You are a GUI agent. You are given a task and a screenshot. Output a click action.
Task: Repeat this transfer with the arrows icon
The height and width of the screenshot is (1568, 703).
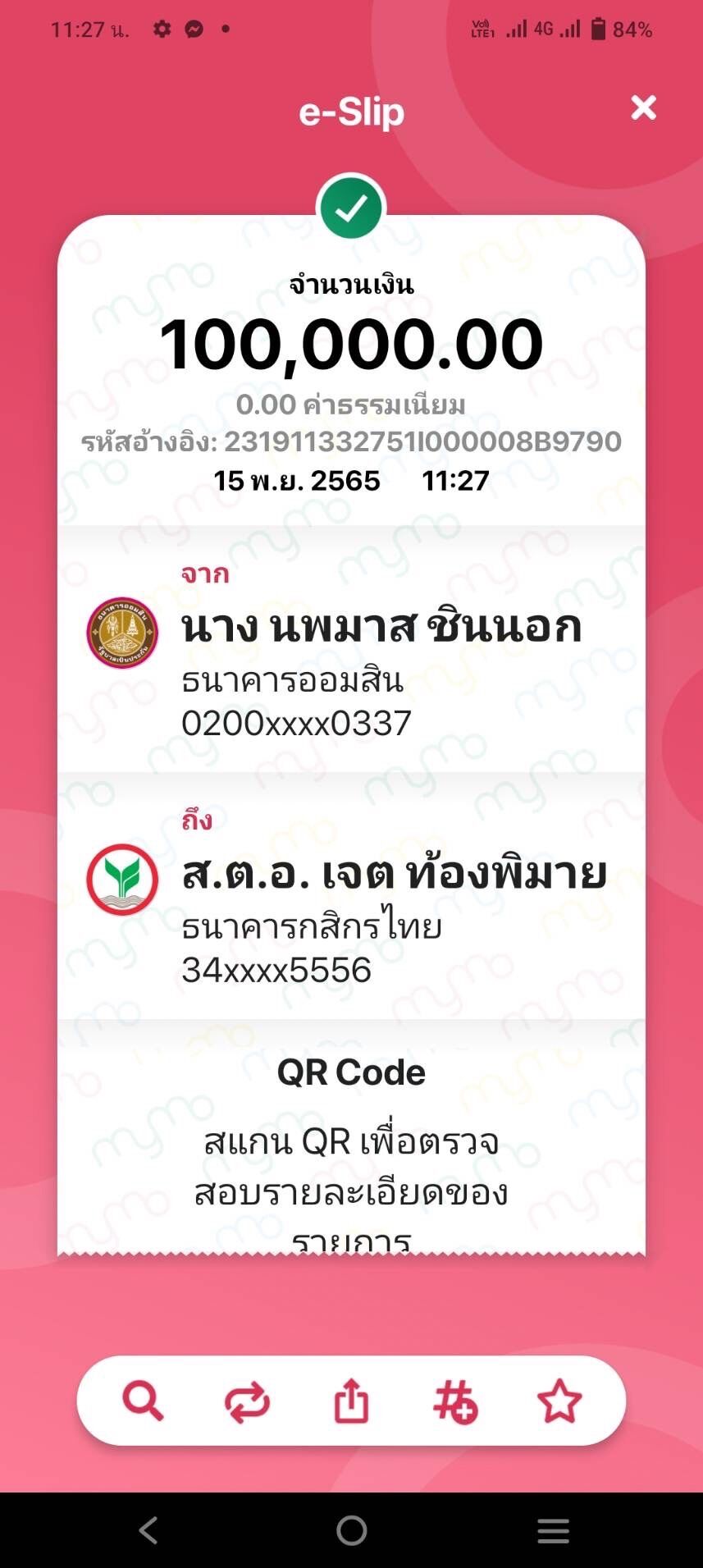click(247, 1401)
